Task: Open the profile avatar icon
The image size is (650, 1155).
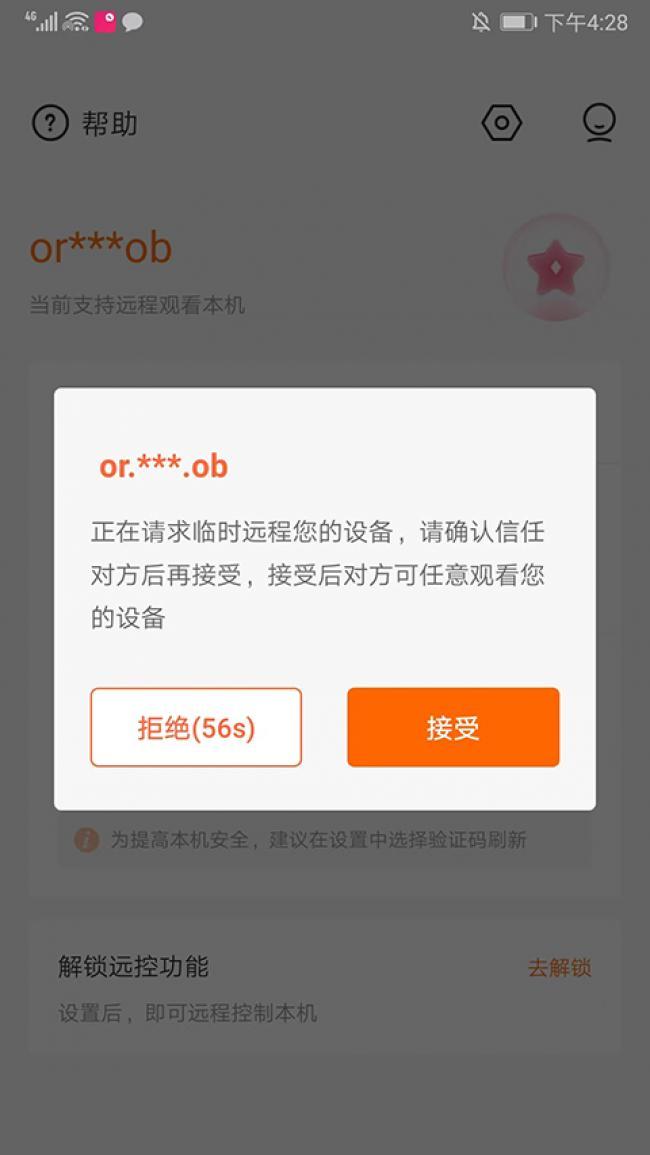Action: (x=599, y=123)
